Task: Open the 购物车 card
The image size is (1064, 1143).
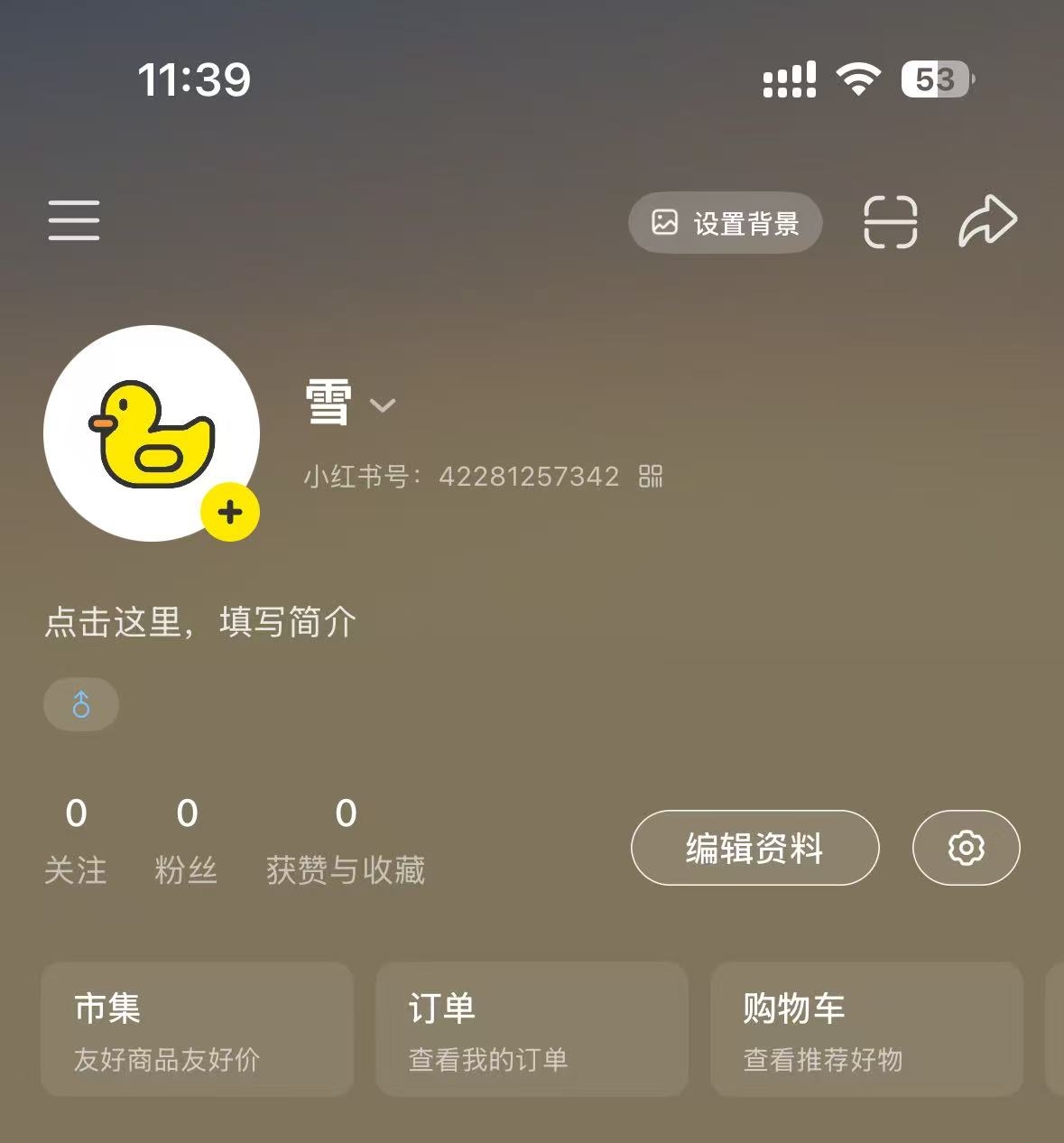Action: point(866,1029)
